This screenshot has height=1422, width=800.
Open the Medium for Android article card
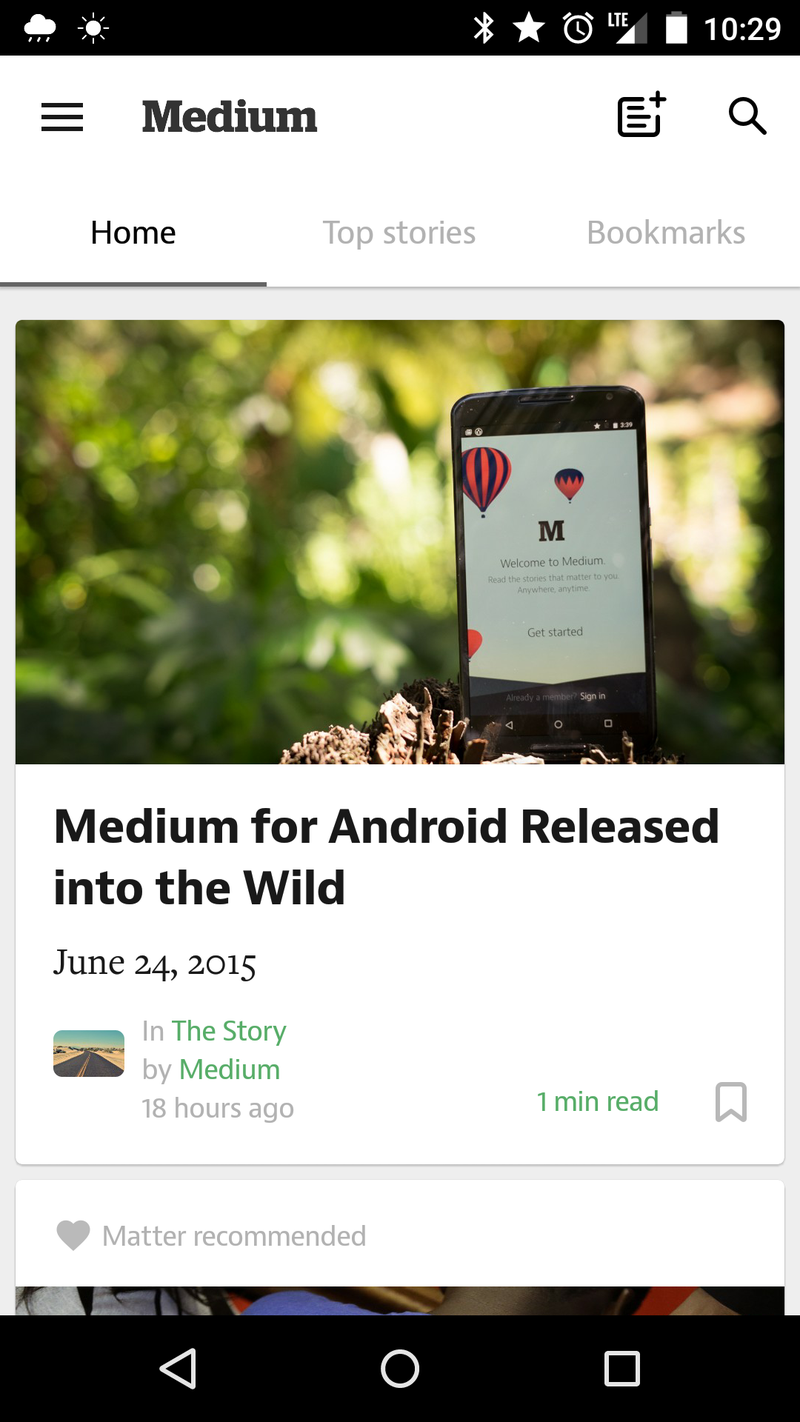[386, 856]
